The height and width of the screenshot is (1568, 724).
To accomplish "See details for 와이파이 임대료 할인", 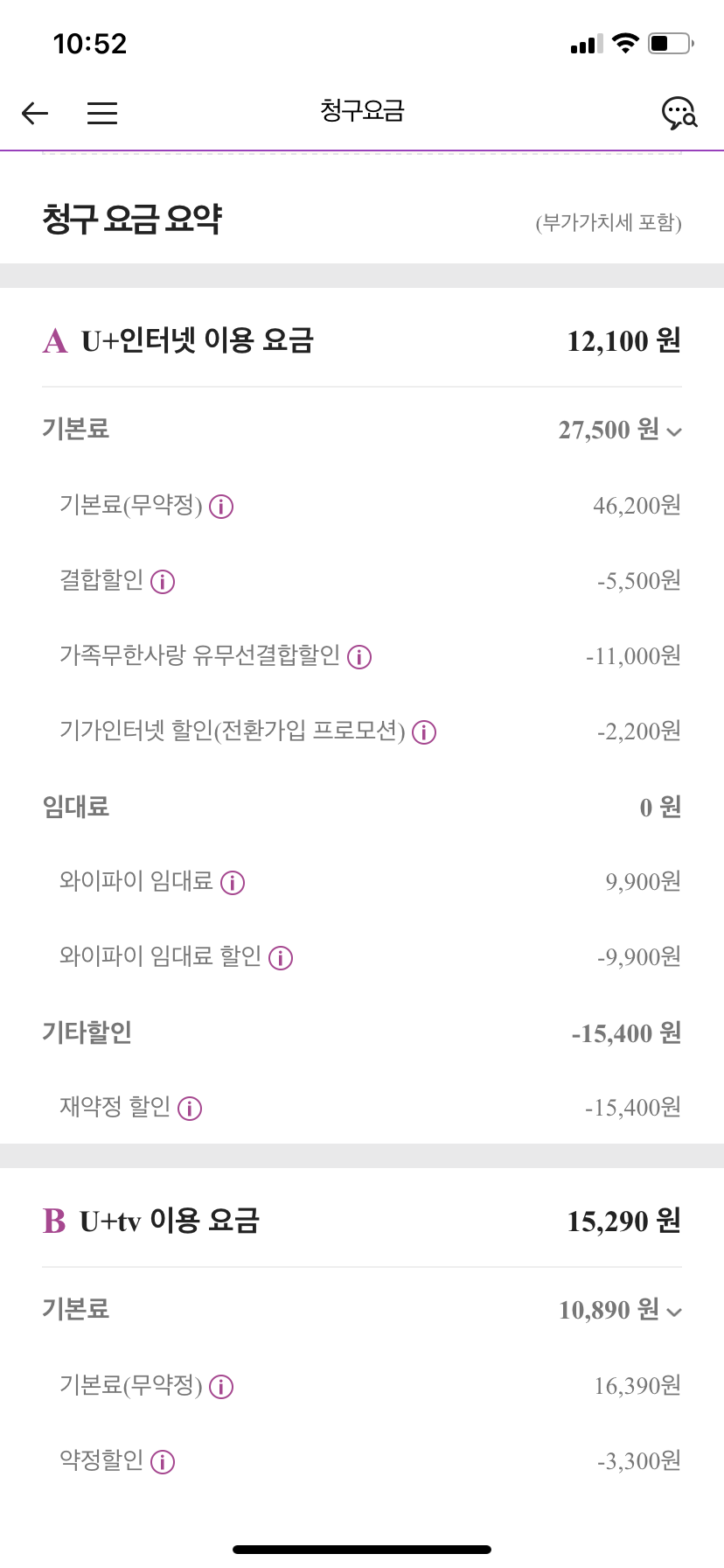I will (281, 958).
